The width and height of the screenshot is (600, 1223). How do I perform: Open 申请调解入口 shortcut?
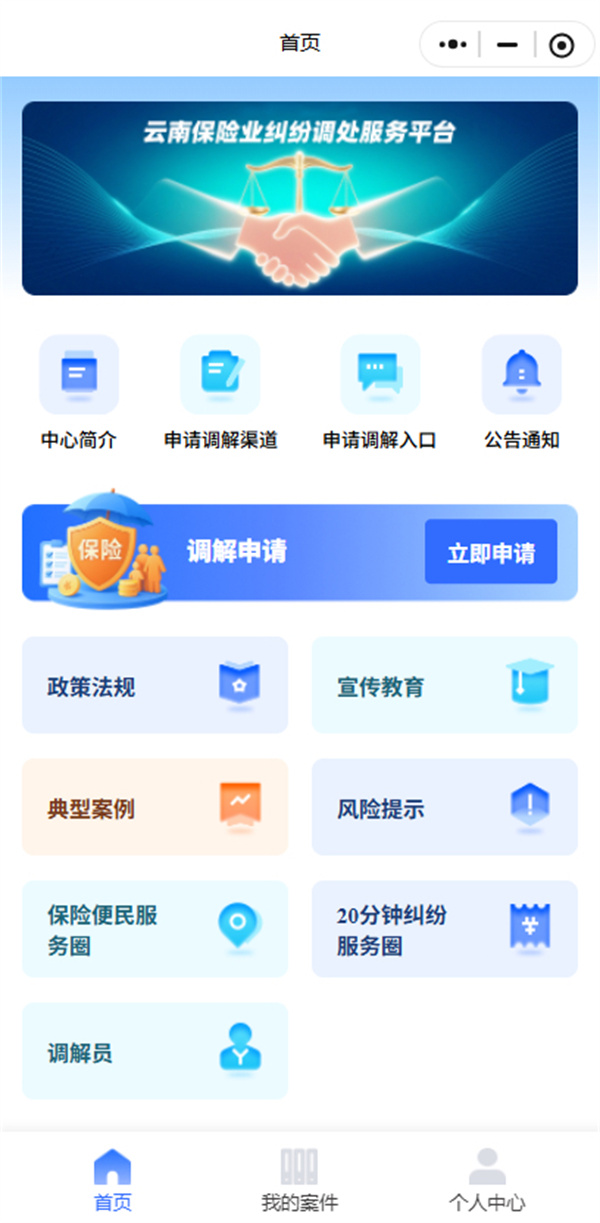380,392
